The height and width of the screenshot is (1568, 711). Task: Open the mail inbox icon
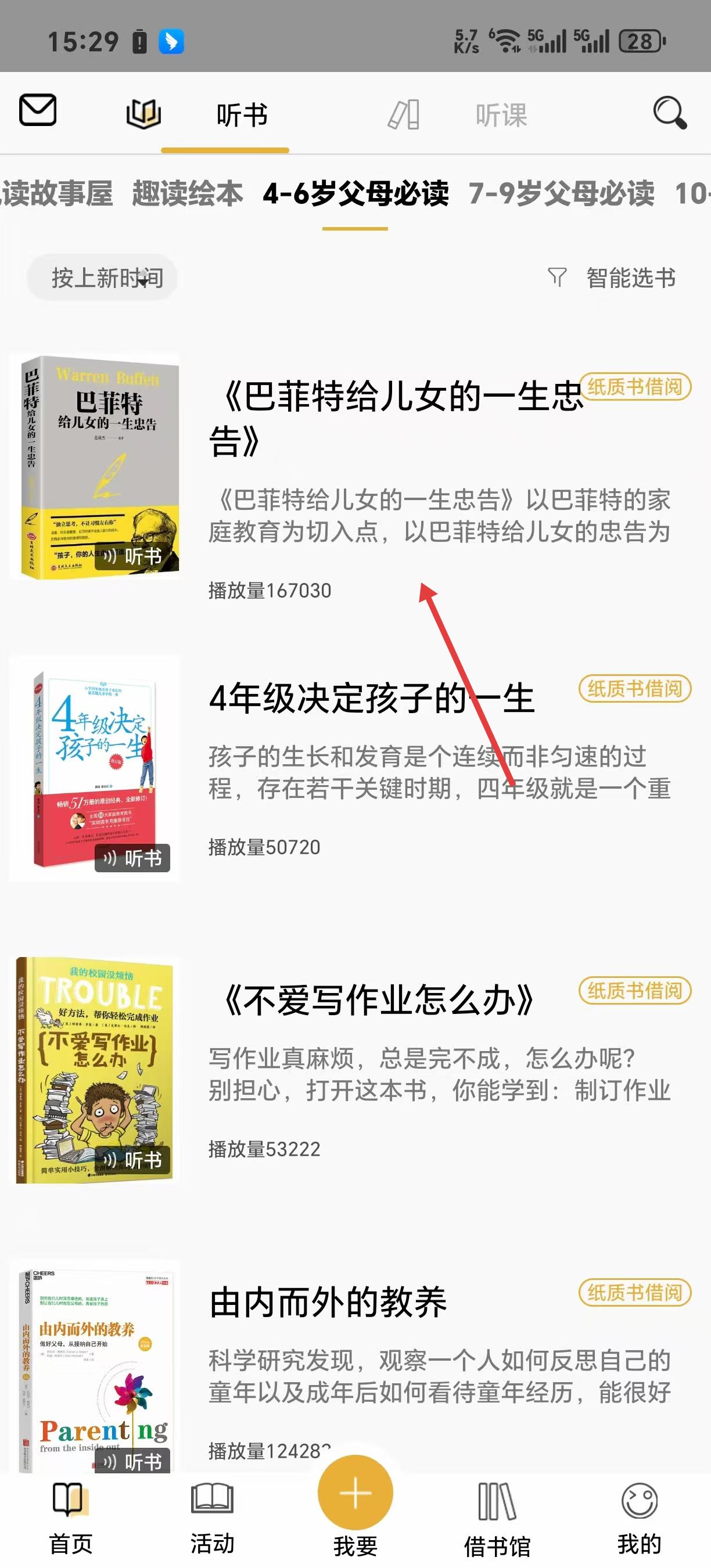pyautogui.click(x=38, y=110)
